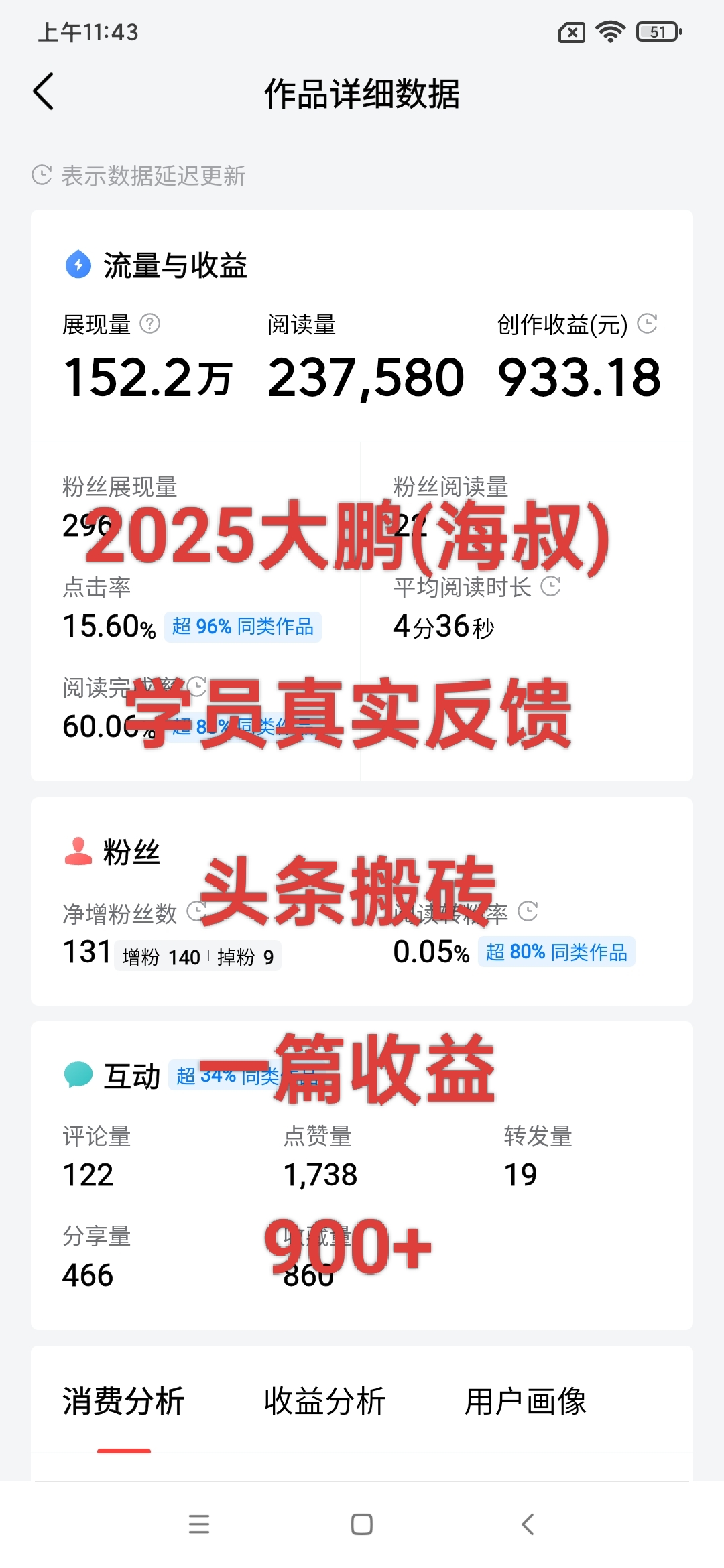Tap the system home button

(362, 1524)
